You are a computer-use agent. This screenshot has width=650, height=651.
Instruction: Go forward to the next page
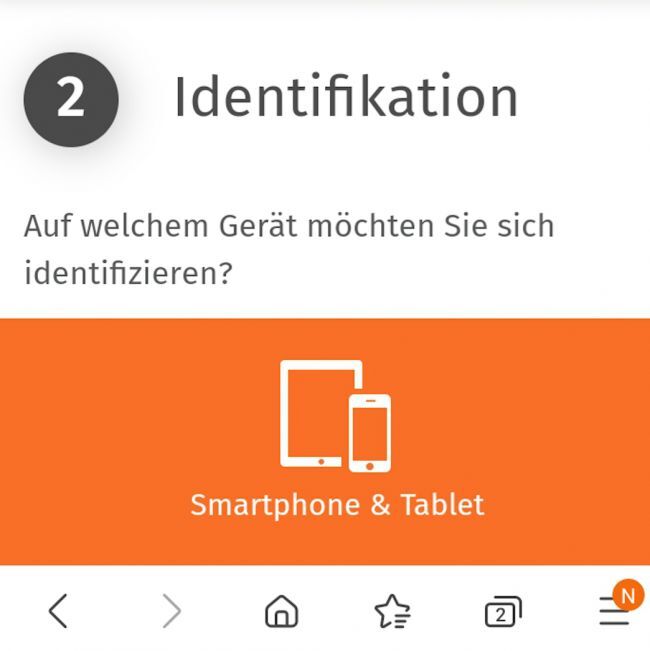(172, 611)
